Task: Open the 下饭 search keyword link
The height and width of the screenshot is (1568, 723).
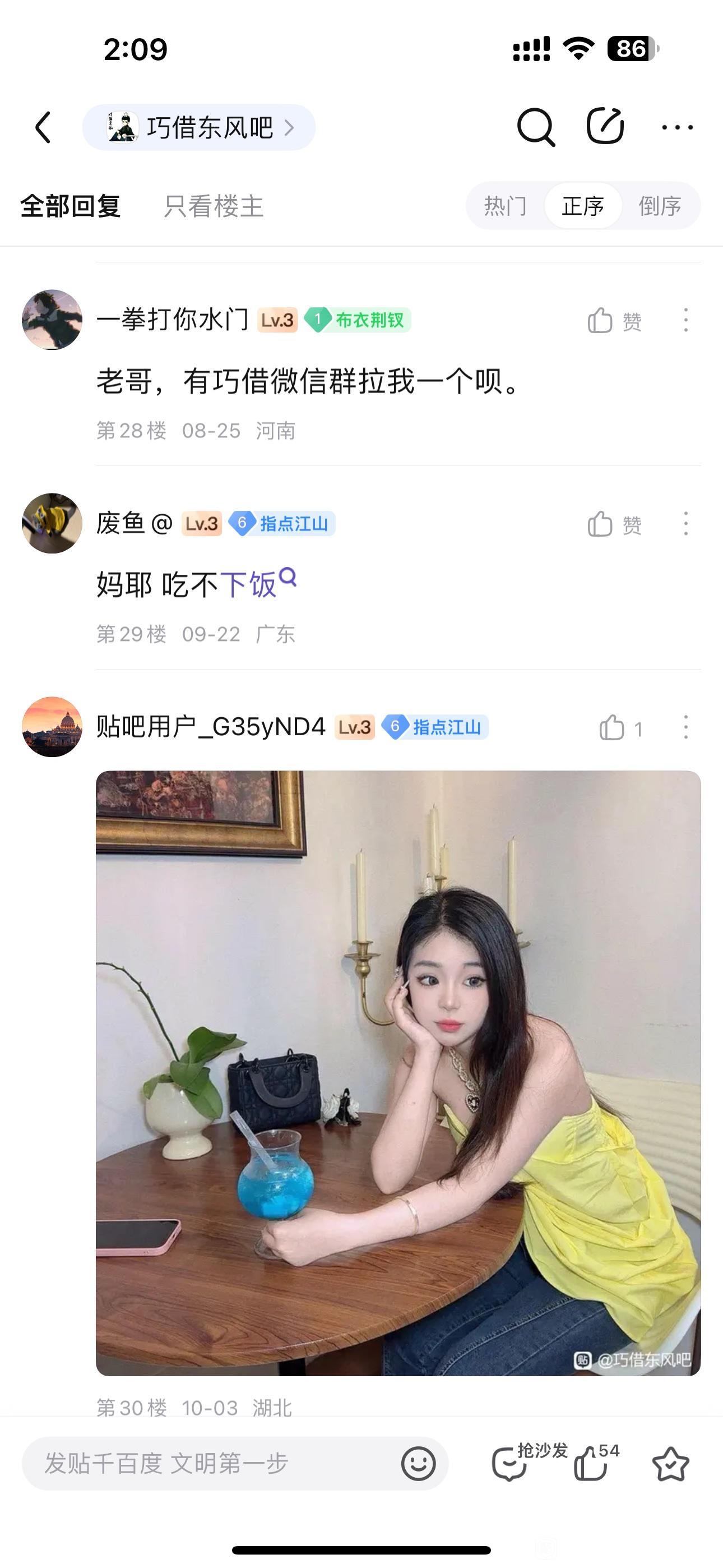Action: (257, 584)
